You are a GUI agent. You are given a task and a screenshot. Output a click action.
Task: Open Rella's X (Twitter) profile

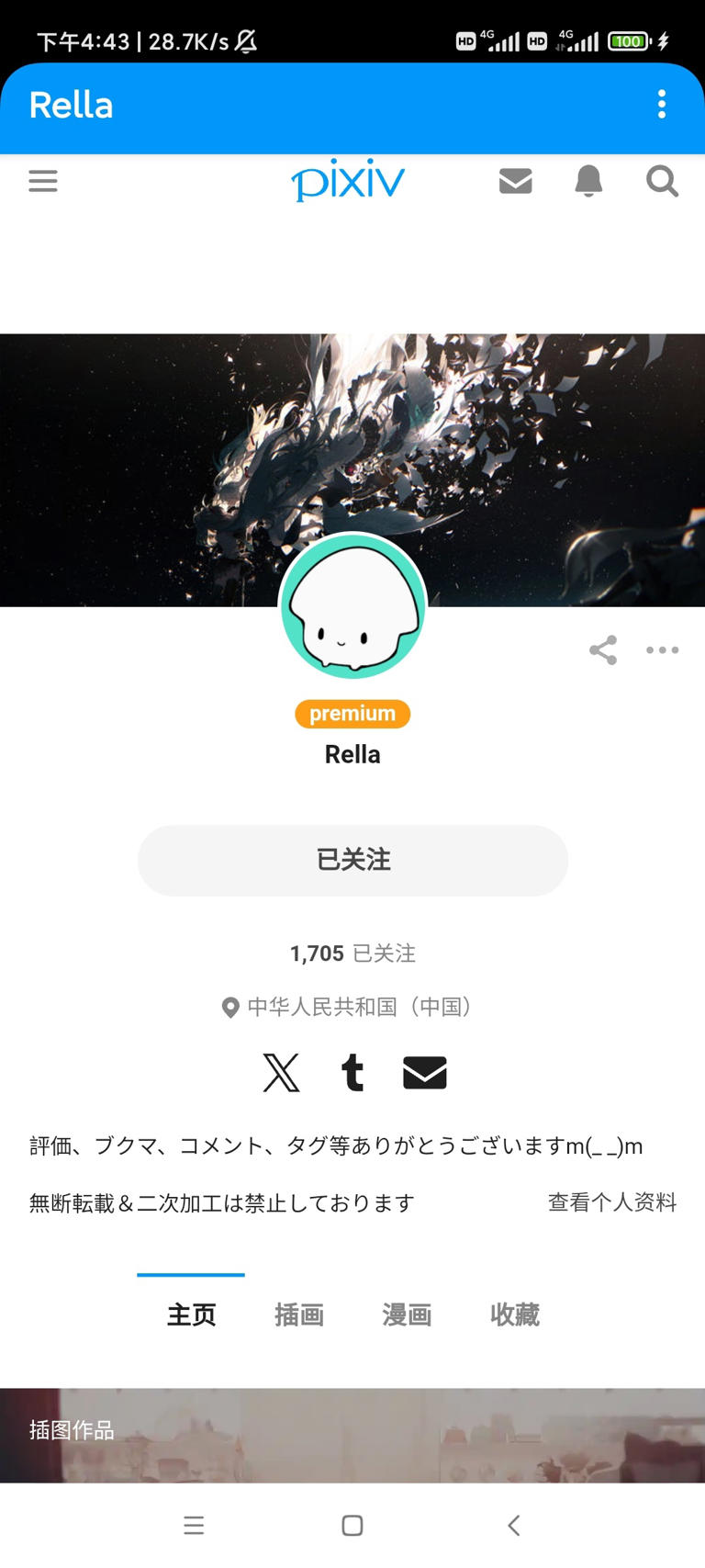(280, 1072)
